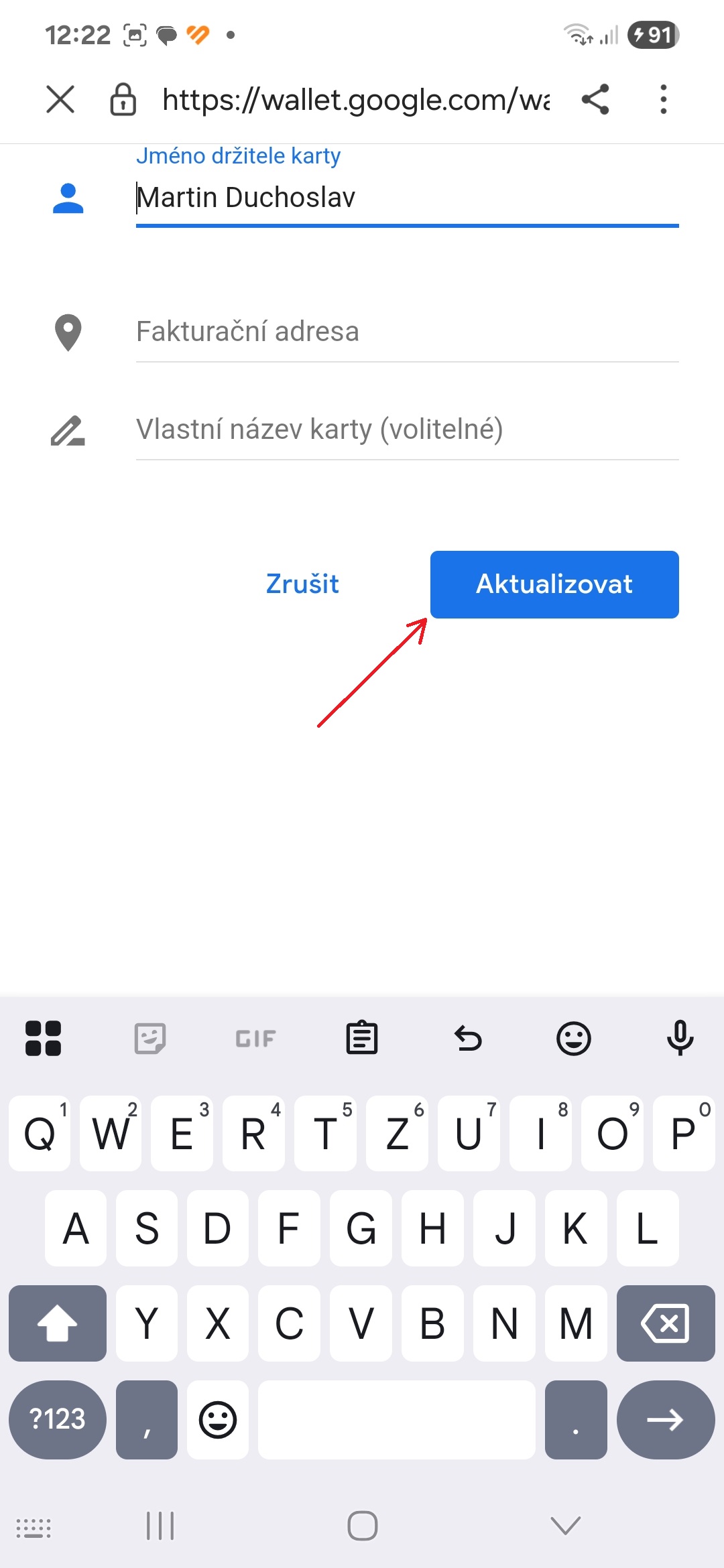Cancel with the Zrušit button
The image size is (724, 1568).
302,584
